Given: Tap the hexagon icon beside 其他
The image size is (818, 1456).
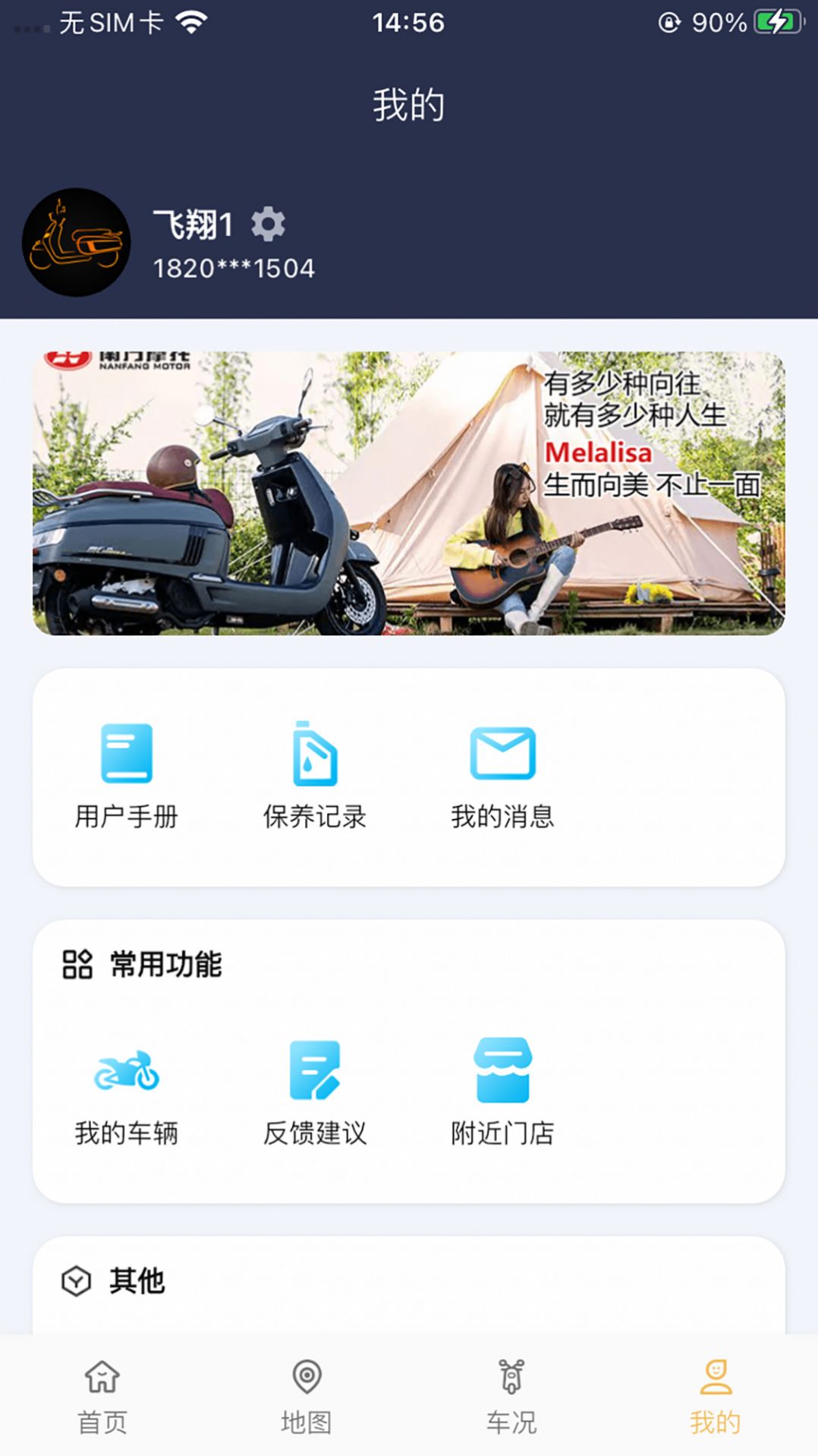Looking at the screenshot, I should pyautogui.click(x=74, y=1281).
